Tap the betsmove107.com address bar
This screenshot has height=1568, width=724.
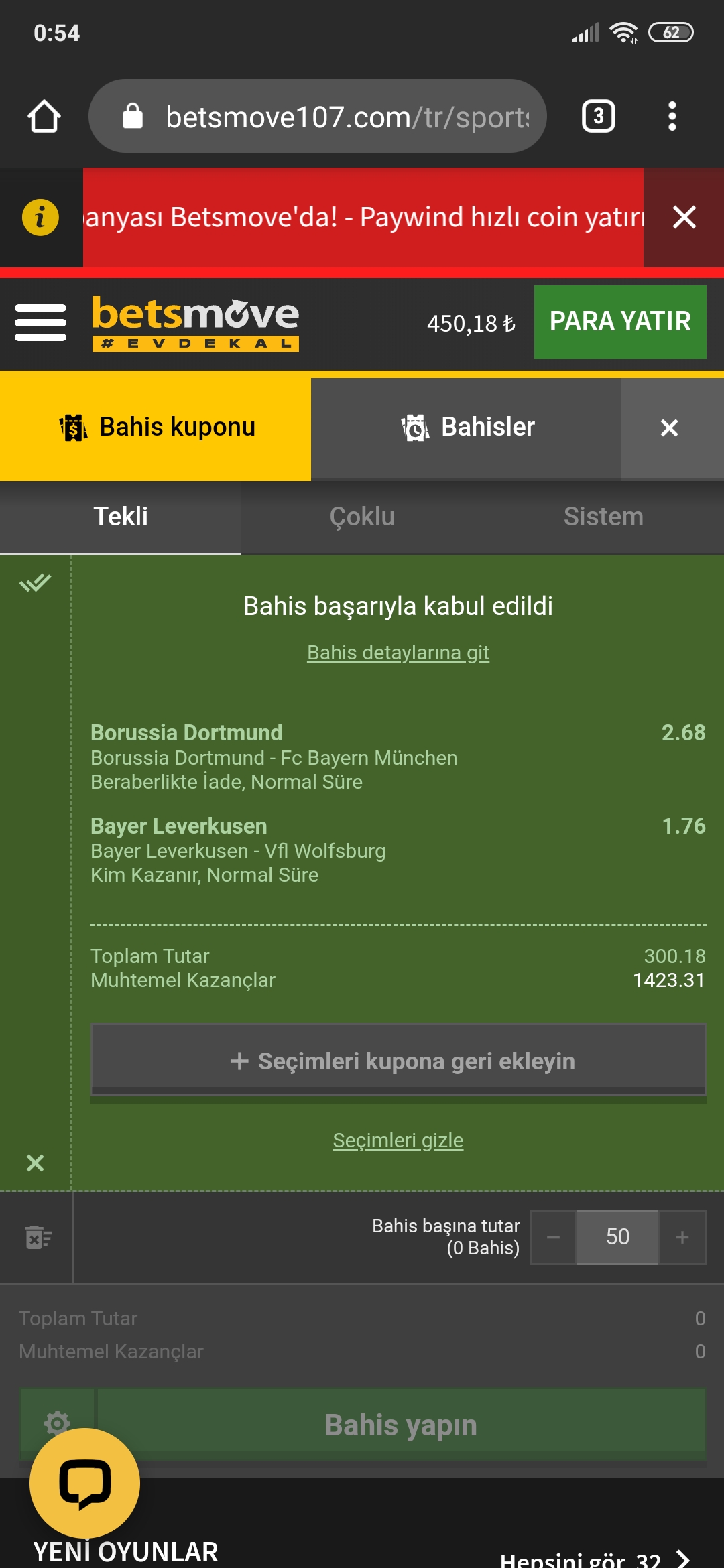pyautogui.click(x=318, y=117)
